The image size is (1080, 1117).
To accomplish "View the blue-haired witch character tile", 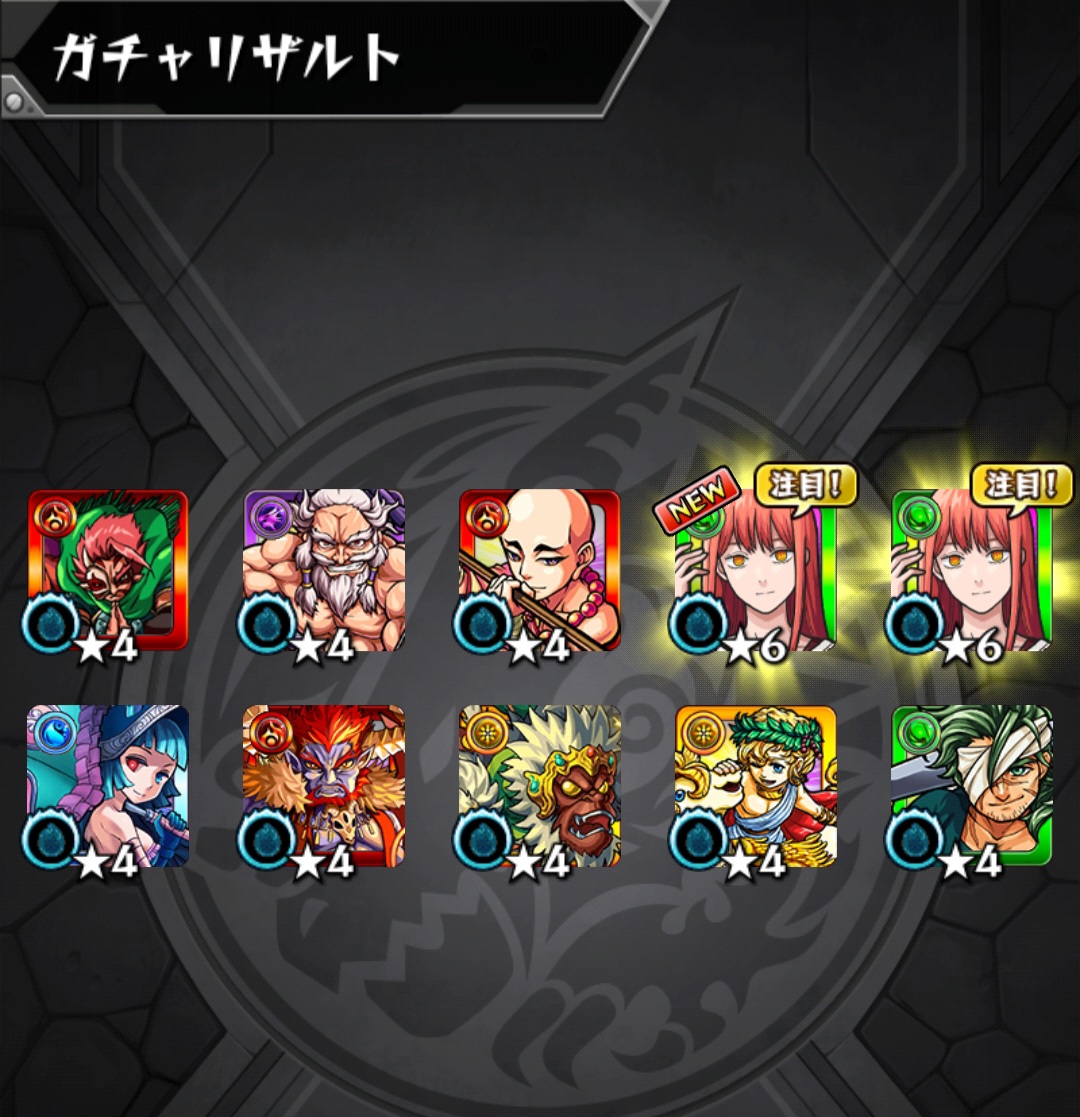I will coord(108,786).
